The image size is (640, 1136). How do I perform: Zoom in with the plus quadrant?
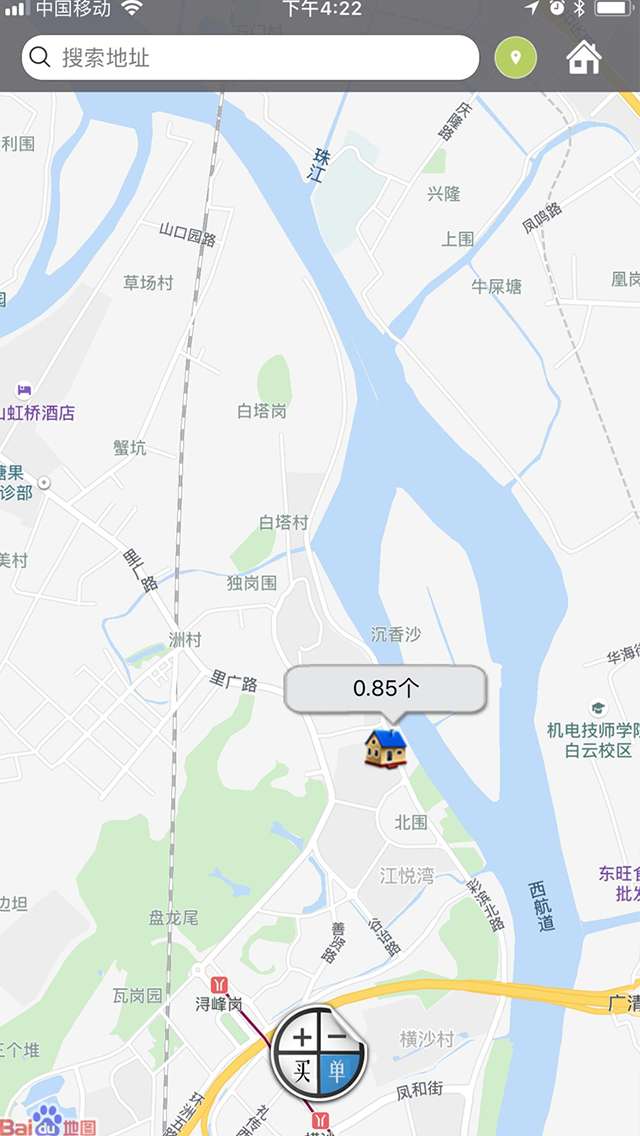302,1038
